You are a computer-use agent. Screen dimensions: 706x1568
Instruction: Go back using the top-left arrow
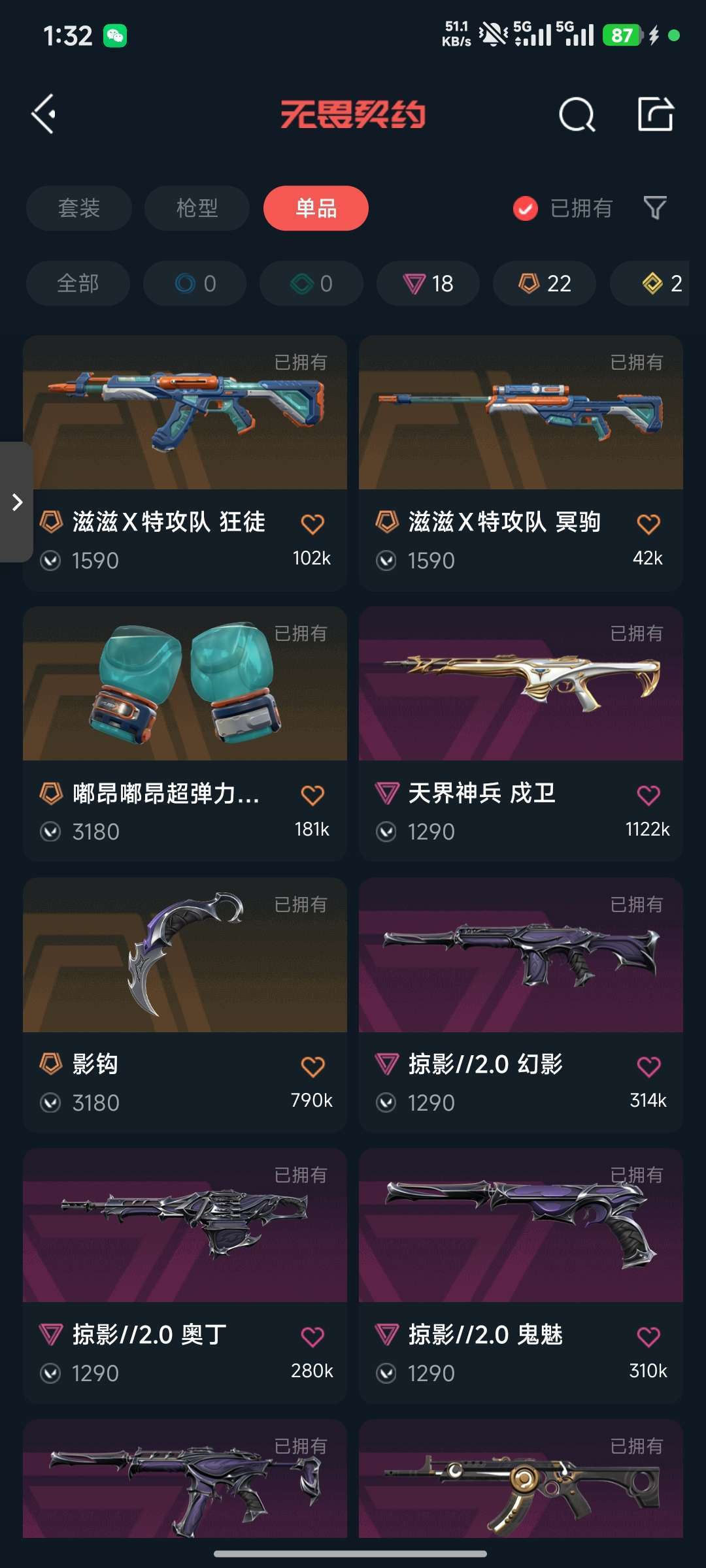(x=44, y=114)
